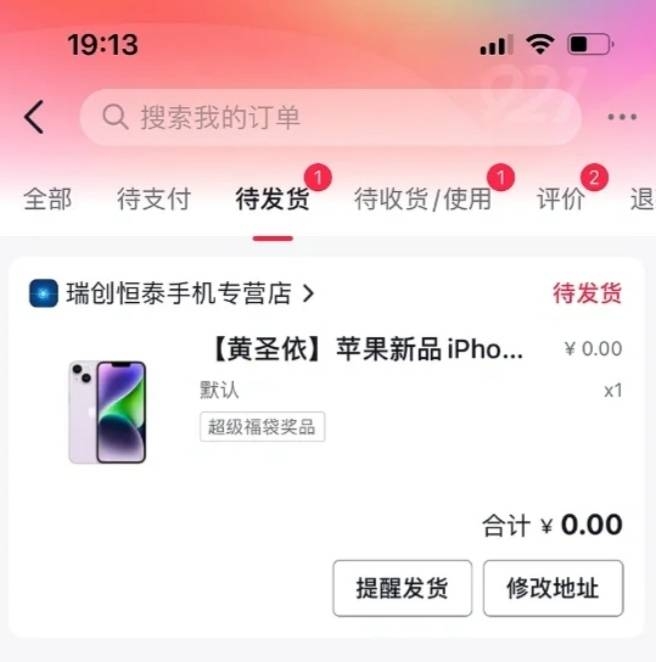This screenshot has width=656, height=662.
Task: Tap the 修改地址 button
Action: (x=553, y=588)
